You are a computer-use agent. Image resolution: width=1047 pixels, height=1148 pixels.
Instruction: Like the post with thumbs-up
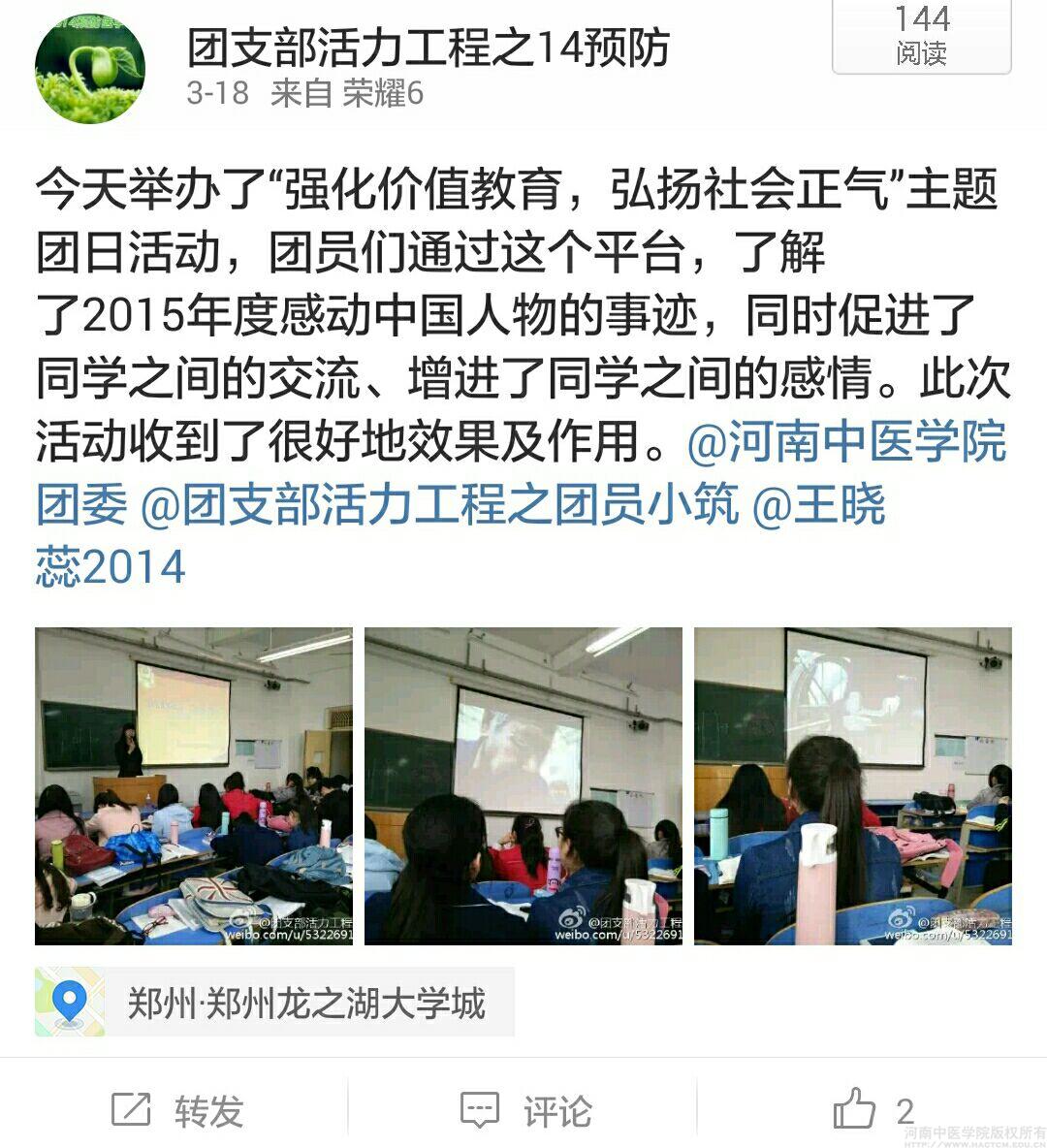click(x=872, y=1108)
